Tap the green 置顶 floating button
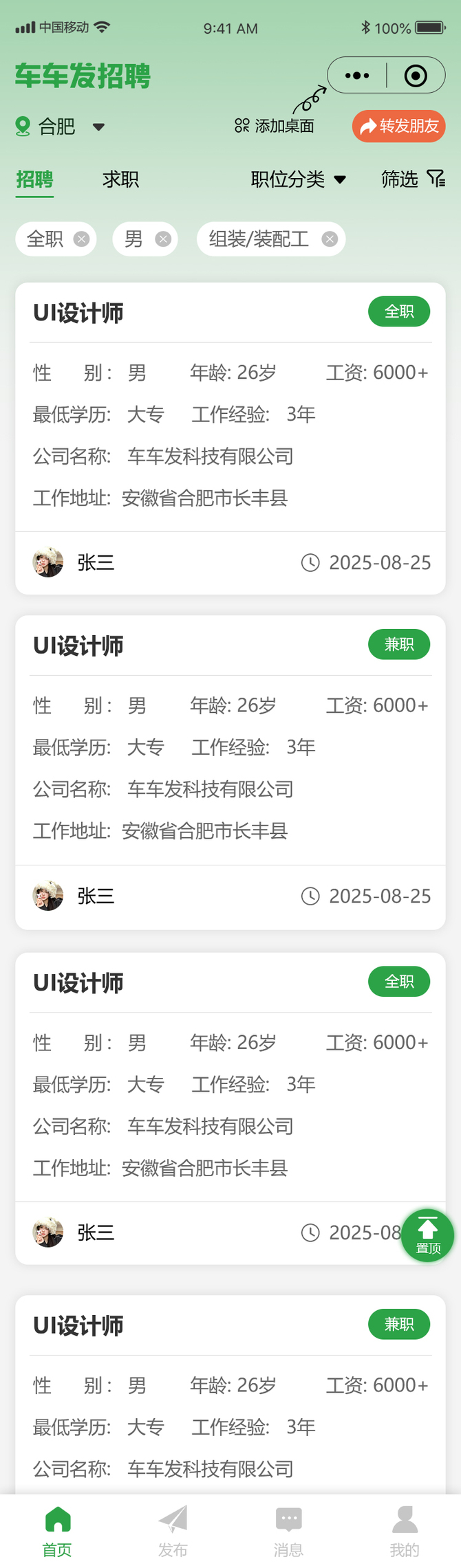The image size is (461, 1568). pyautogui.click(x=427, y=1235)
